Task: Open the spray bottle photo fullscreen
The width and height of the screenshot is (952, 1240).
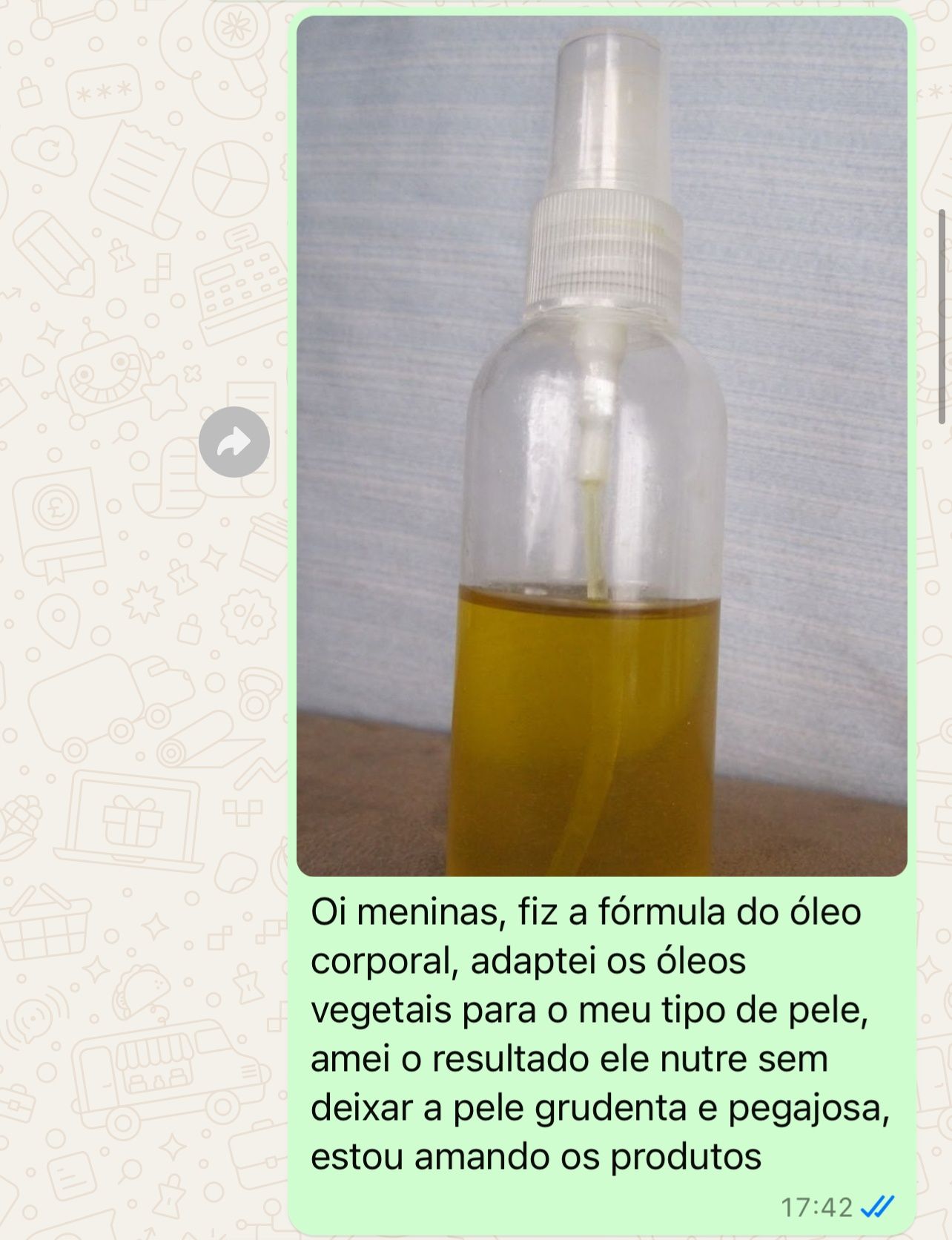Action: pos(601,445)
